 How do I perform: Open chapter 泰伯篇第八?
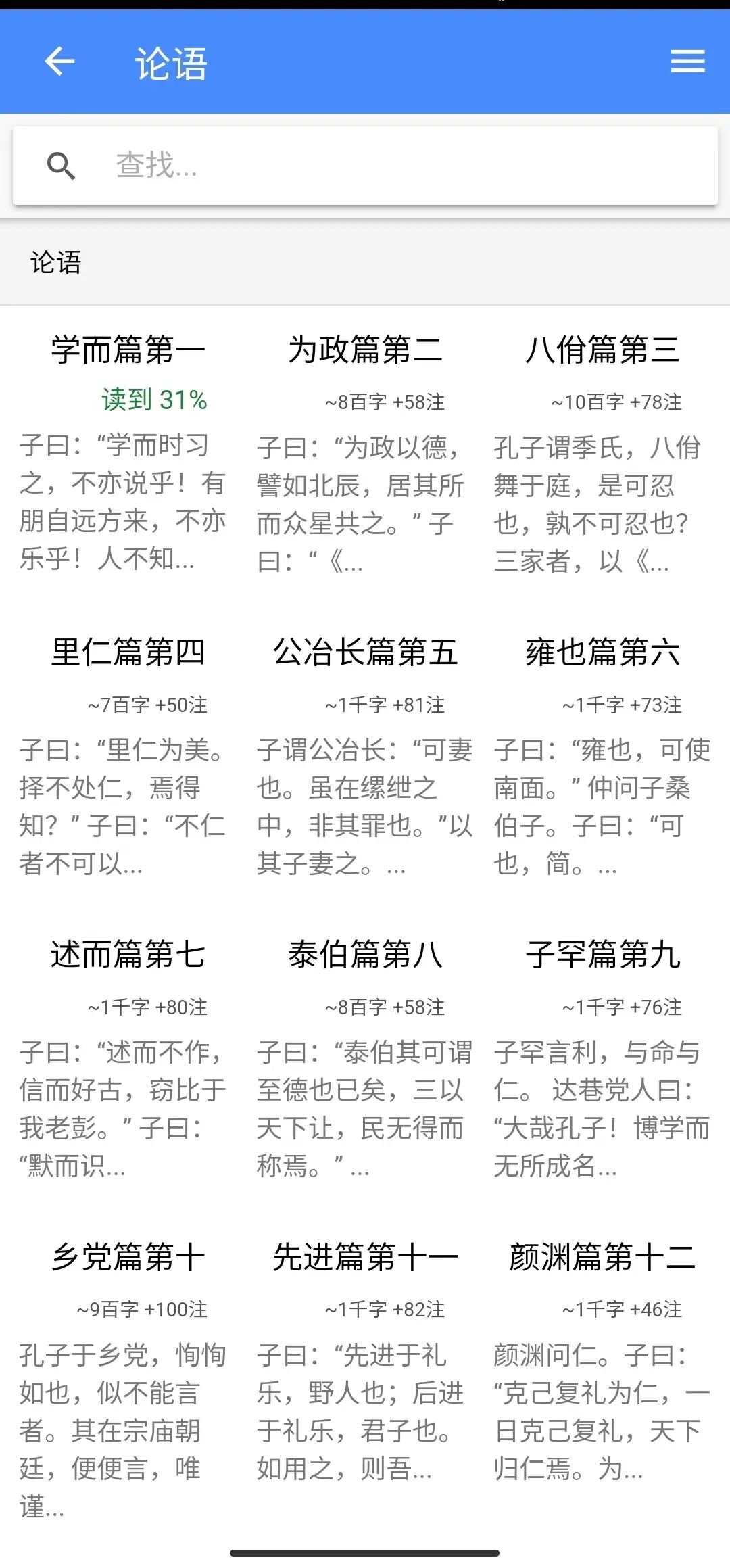click(x=365, y=955)
